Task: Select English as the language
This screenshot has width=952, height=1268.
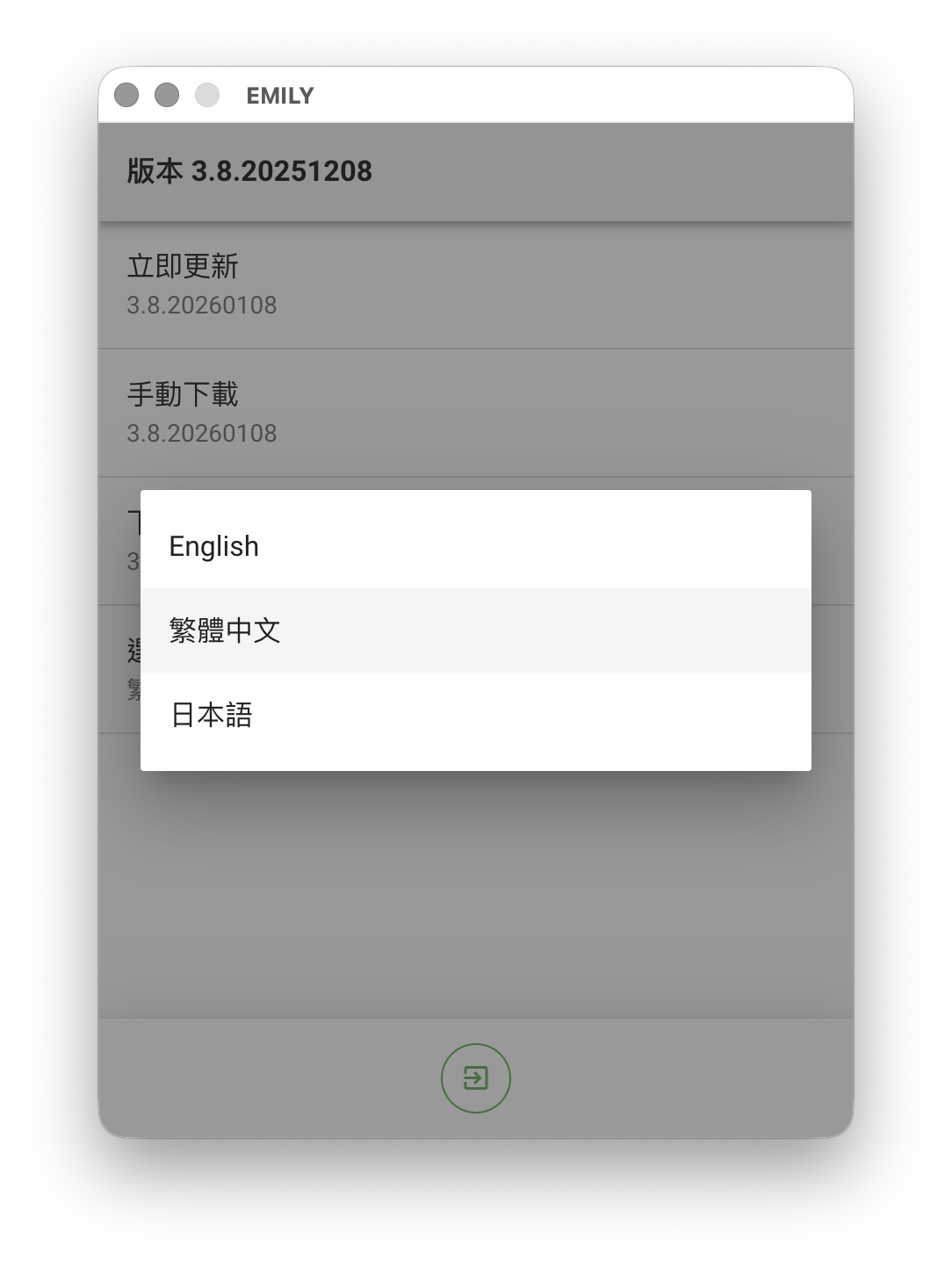Action: coord(214,546)
